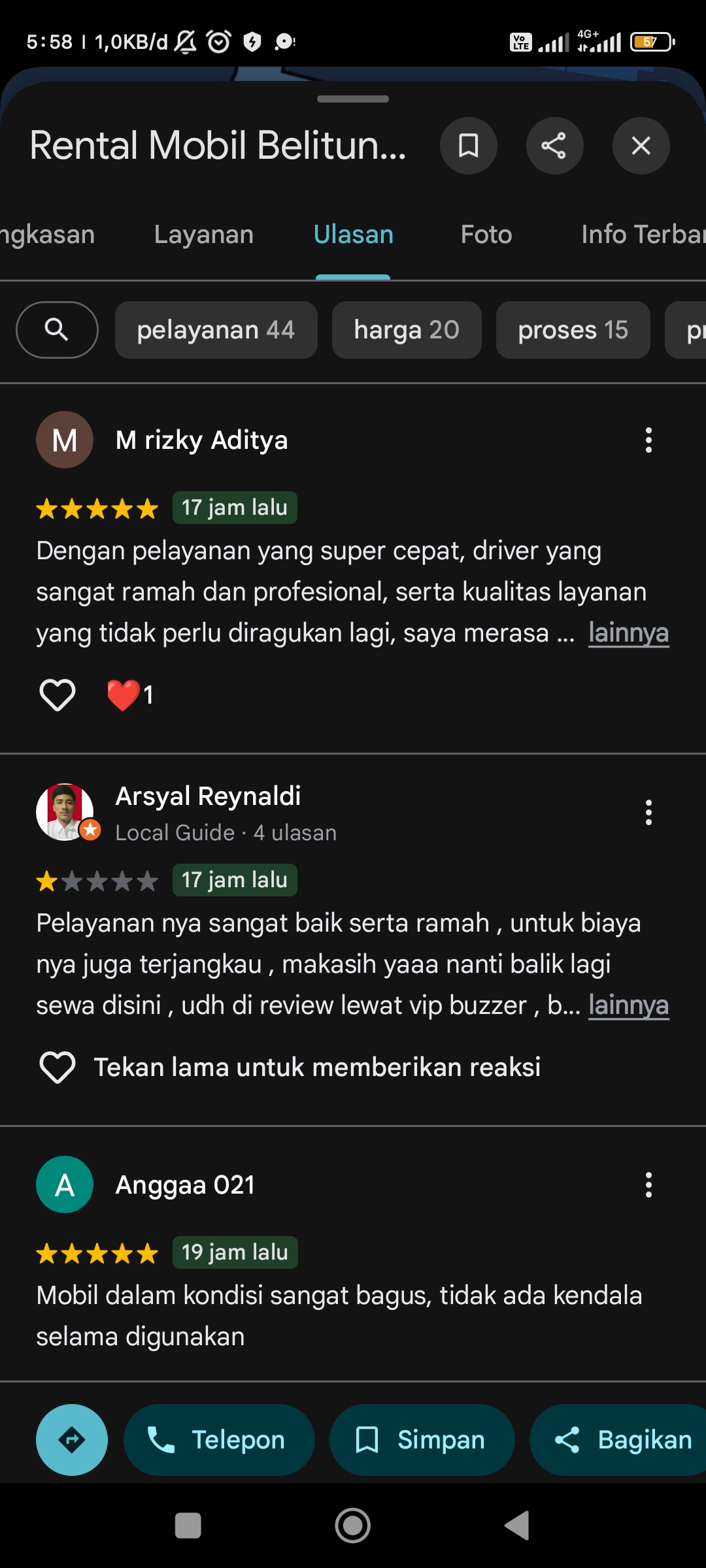Close the Rental Mobil Belitung panel
Screen dimensions: 706x1568
pyautogui.click(x=641, y=146)
